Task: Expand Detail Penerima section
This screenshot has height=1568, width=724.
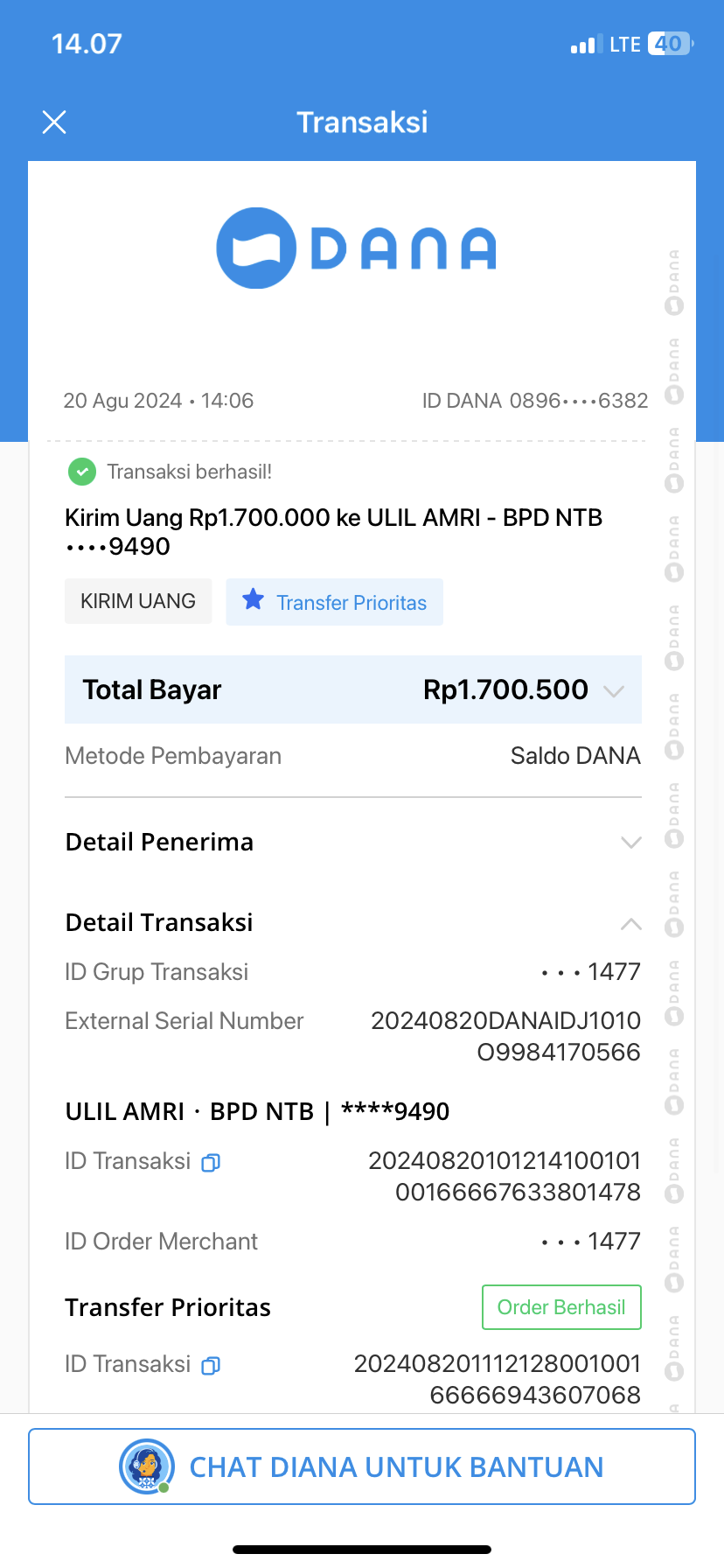Action: click(x=630, y=843)
